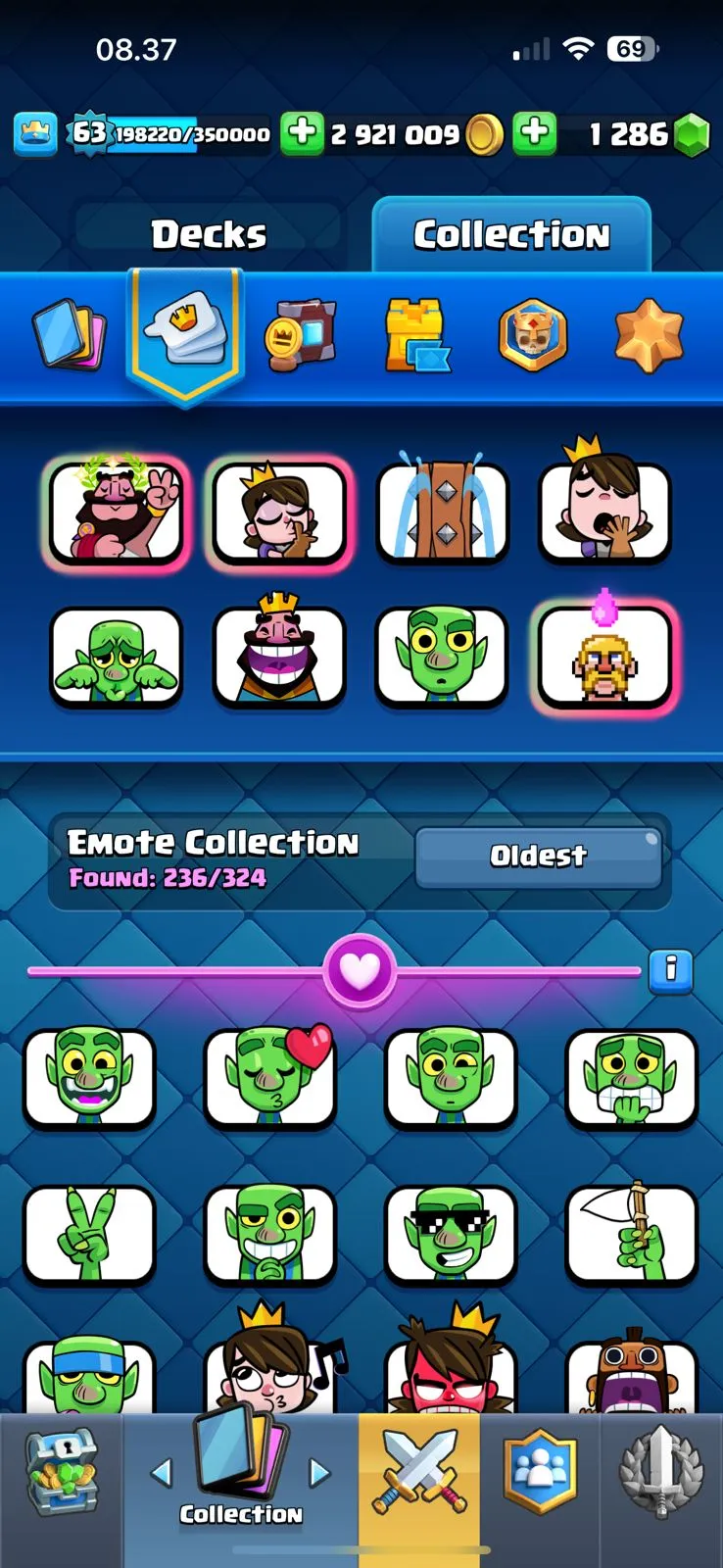The width and height of the screenshot is (723, 1568).
Task: Open the player profile crown icon
Action: pos(35,133)
